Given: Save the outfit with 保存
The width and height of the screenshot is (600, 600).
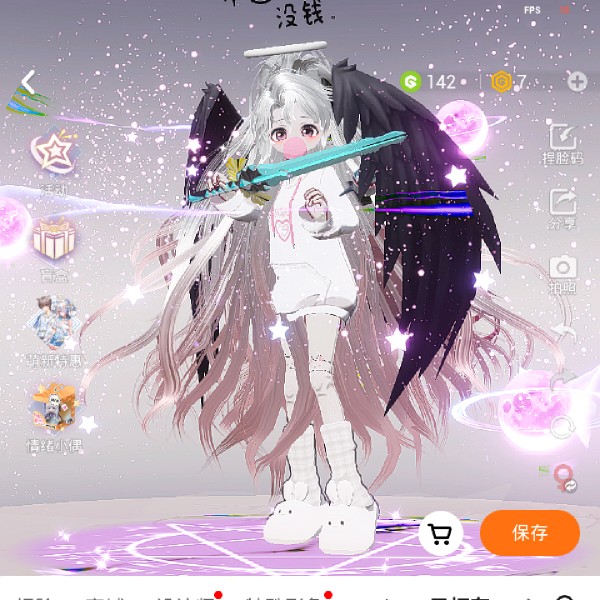Looking at the screenshot, I should coord(529,533).
